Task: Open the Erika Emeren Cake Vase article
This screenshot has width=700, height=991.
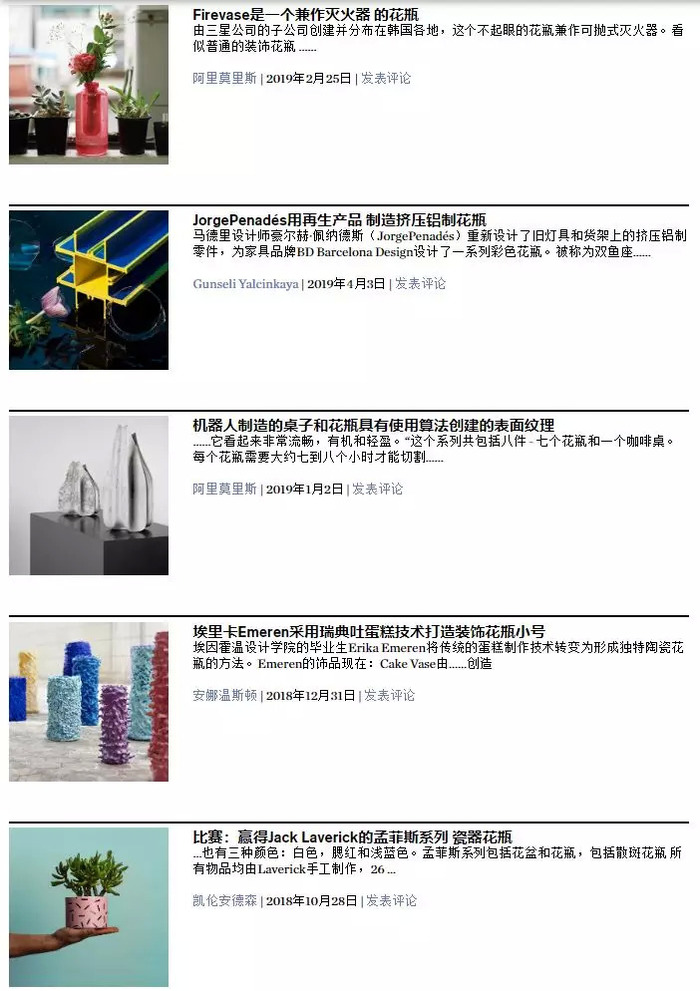Action: point(368,632)
